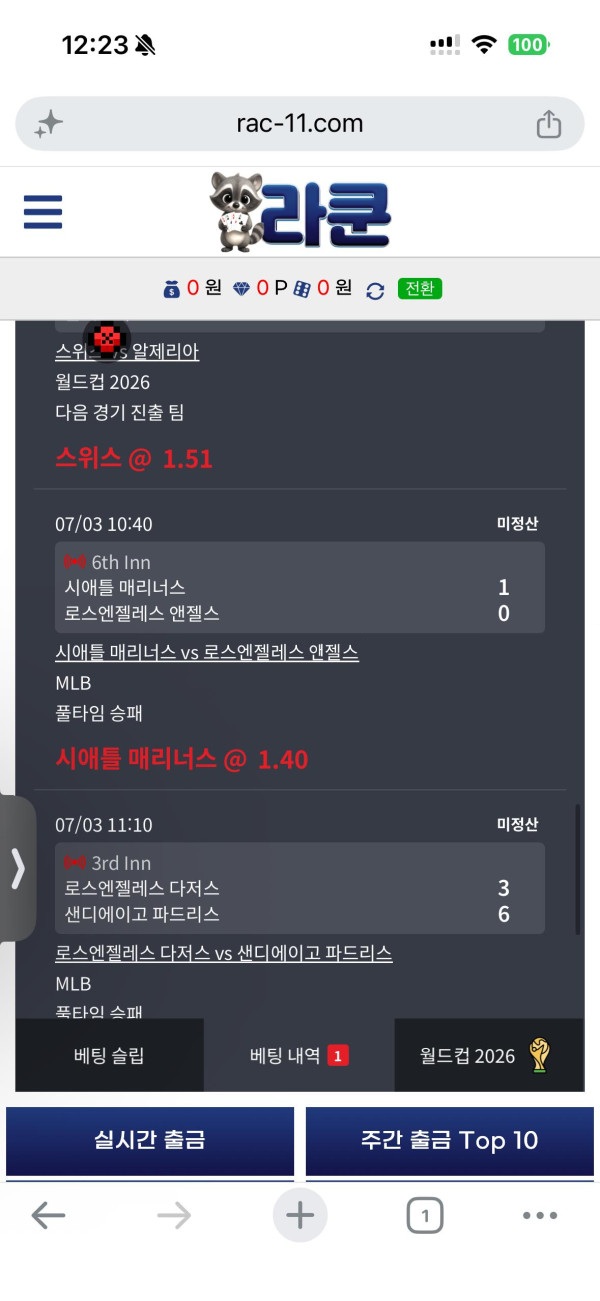Expand the side panel arrow handle

pos(17,868)
